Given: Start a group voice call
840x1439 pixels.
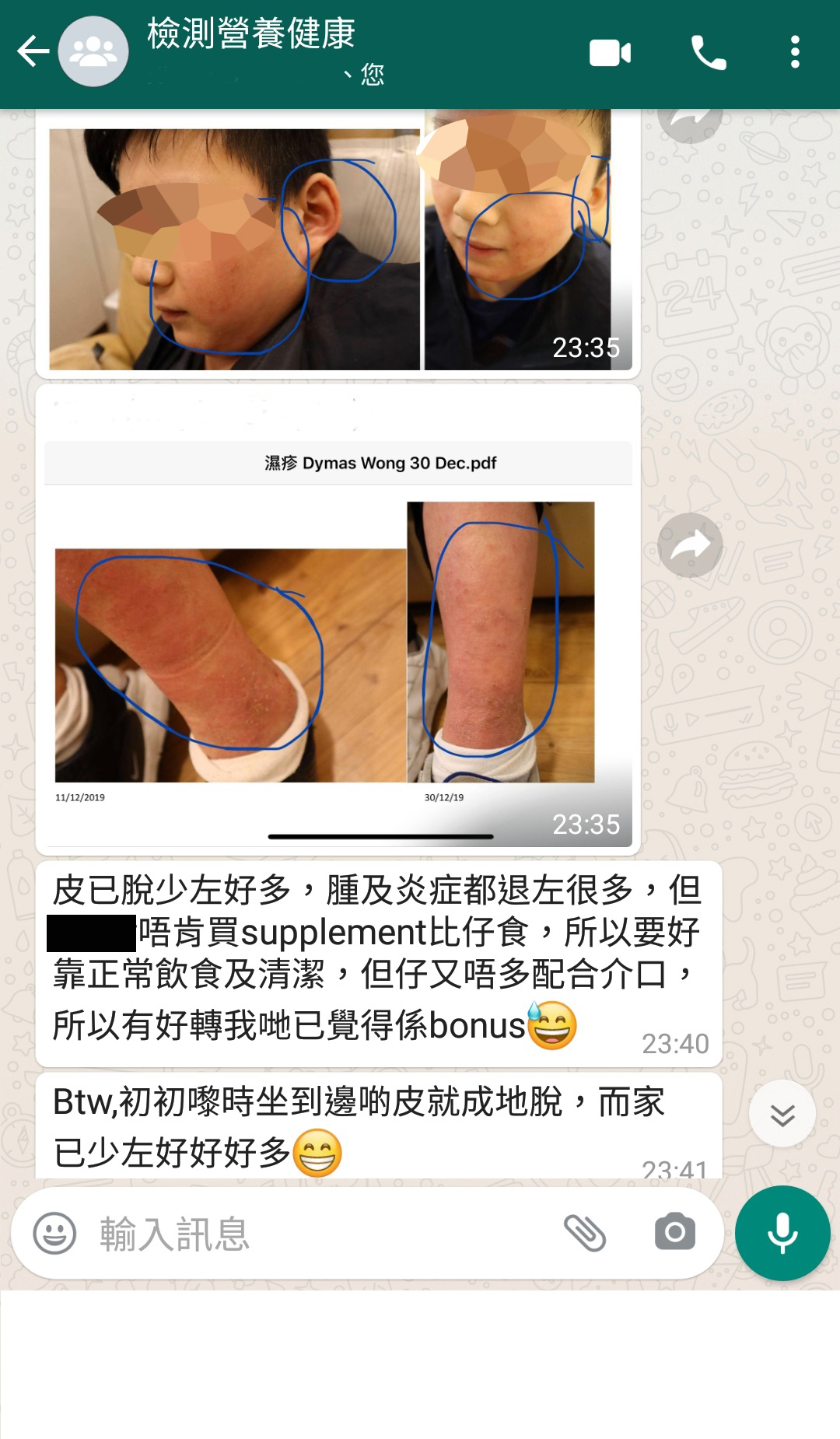Looking at the screenshot, I should [709, 53].
